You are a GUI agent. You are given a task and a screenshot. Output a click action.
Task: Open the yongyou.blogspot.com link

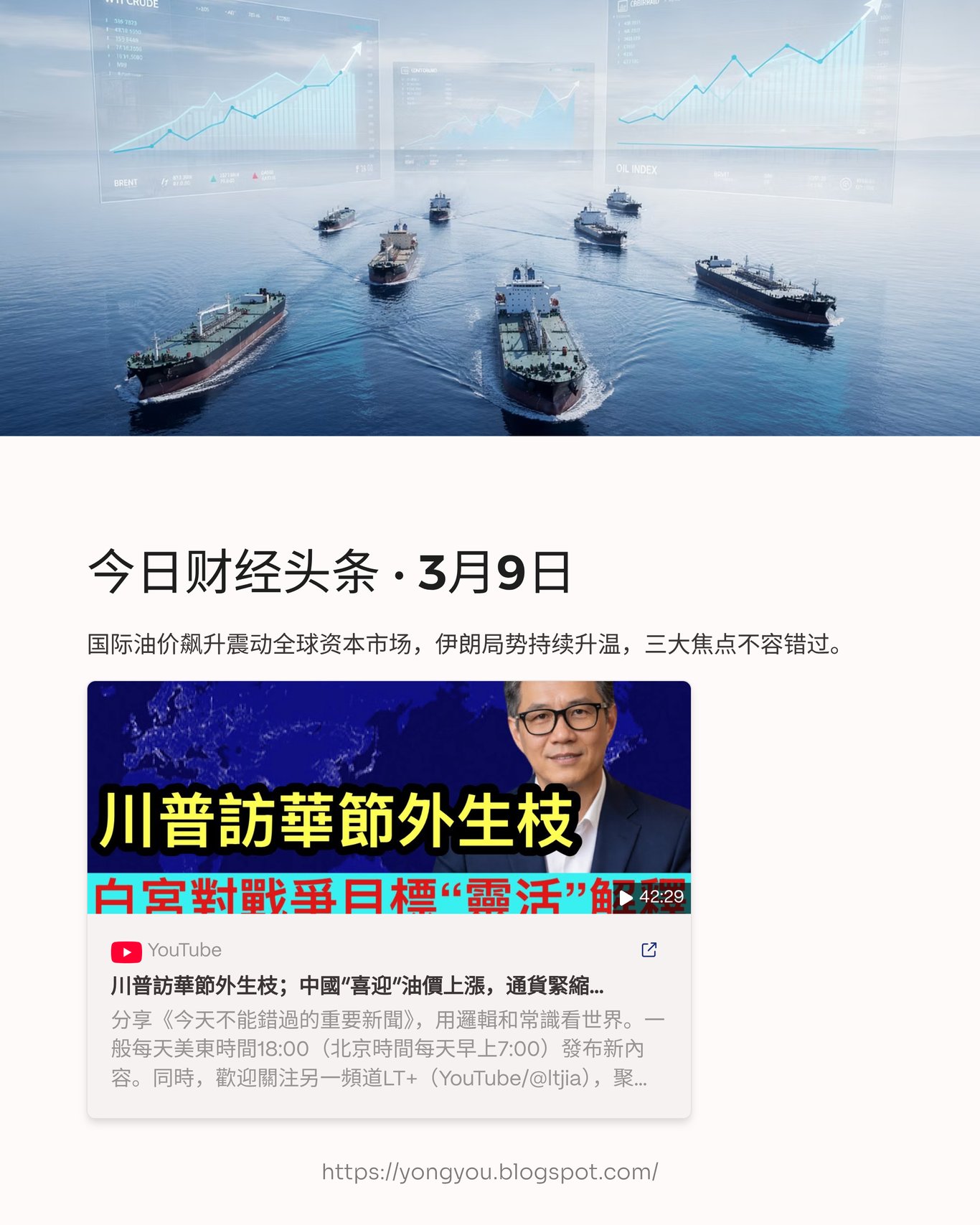[489, 1172]
